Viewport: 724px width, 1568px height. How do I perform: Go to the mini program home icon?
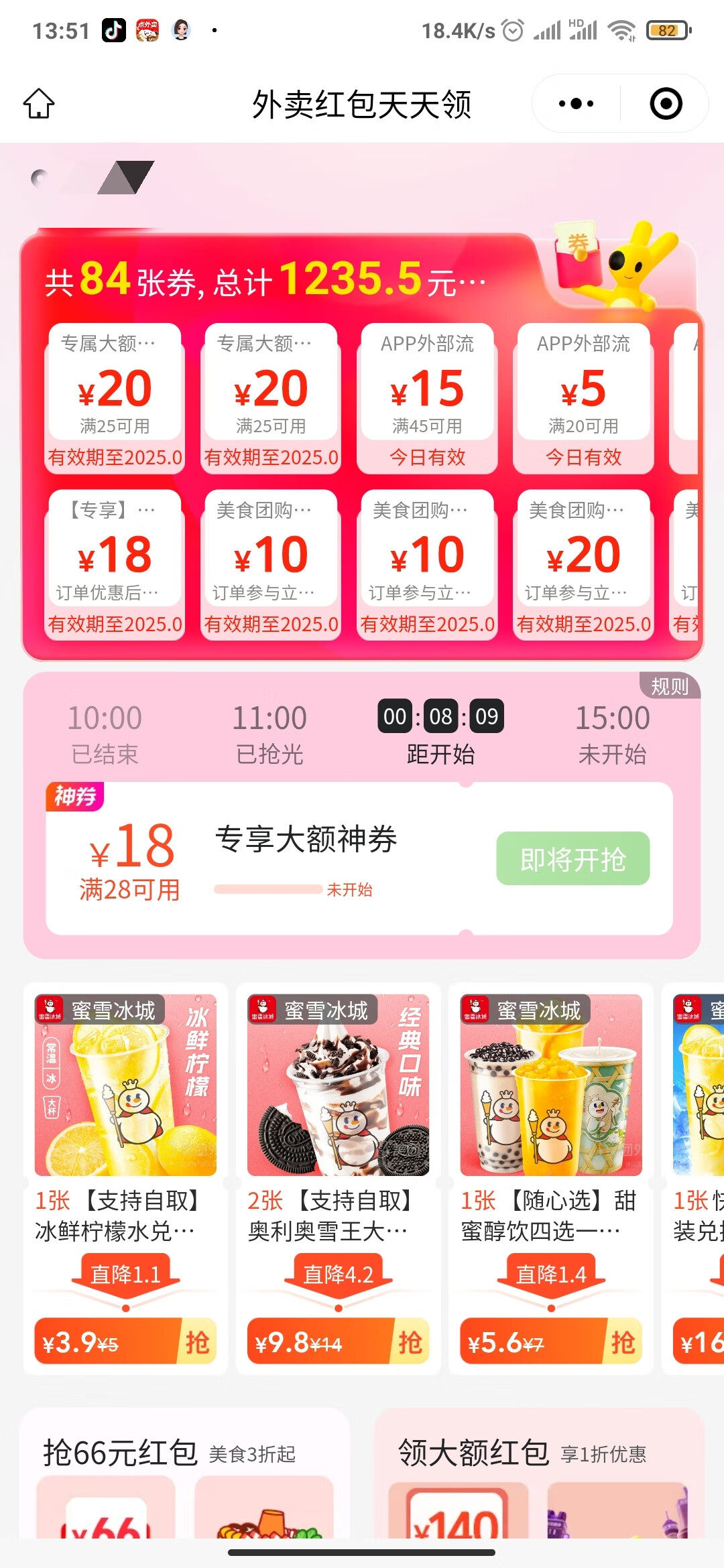[39, 104]
